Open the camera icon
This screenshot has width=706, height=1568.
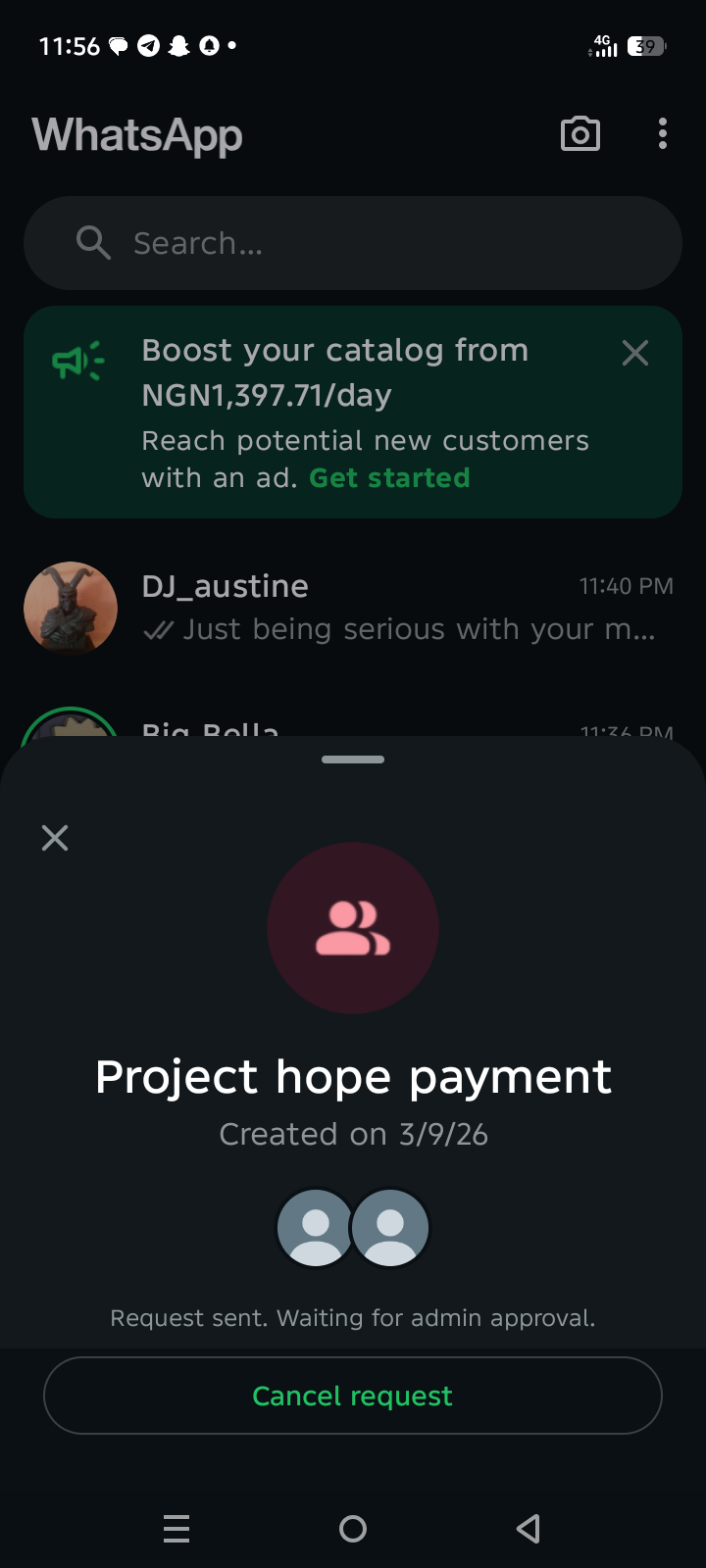[580, 134]
